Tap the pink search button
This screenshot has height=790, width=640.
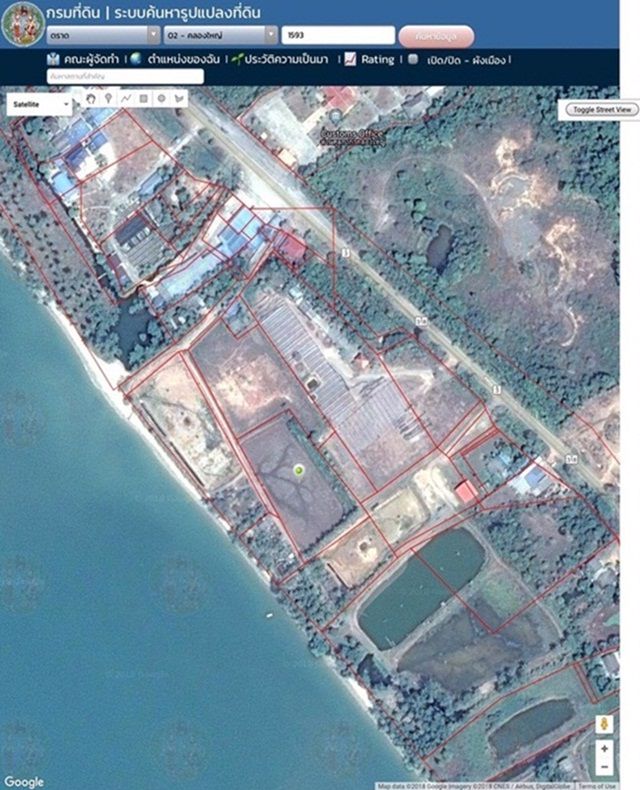click(435, 35)
